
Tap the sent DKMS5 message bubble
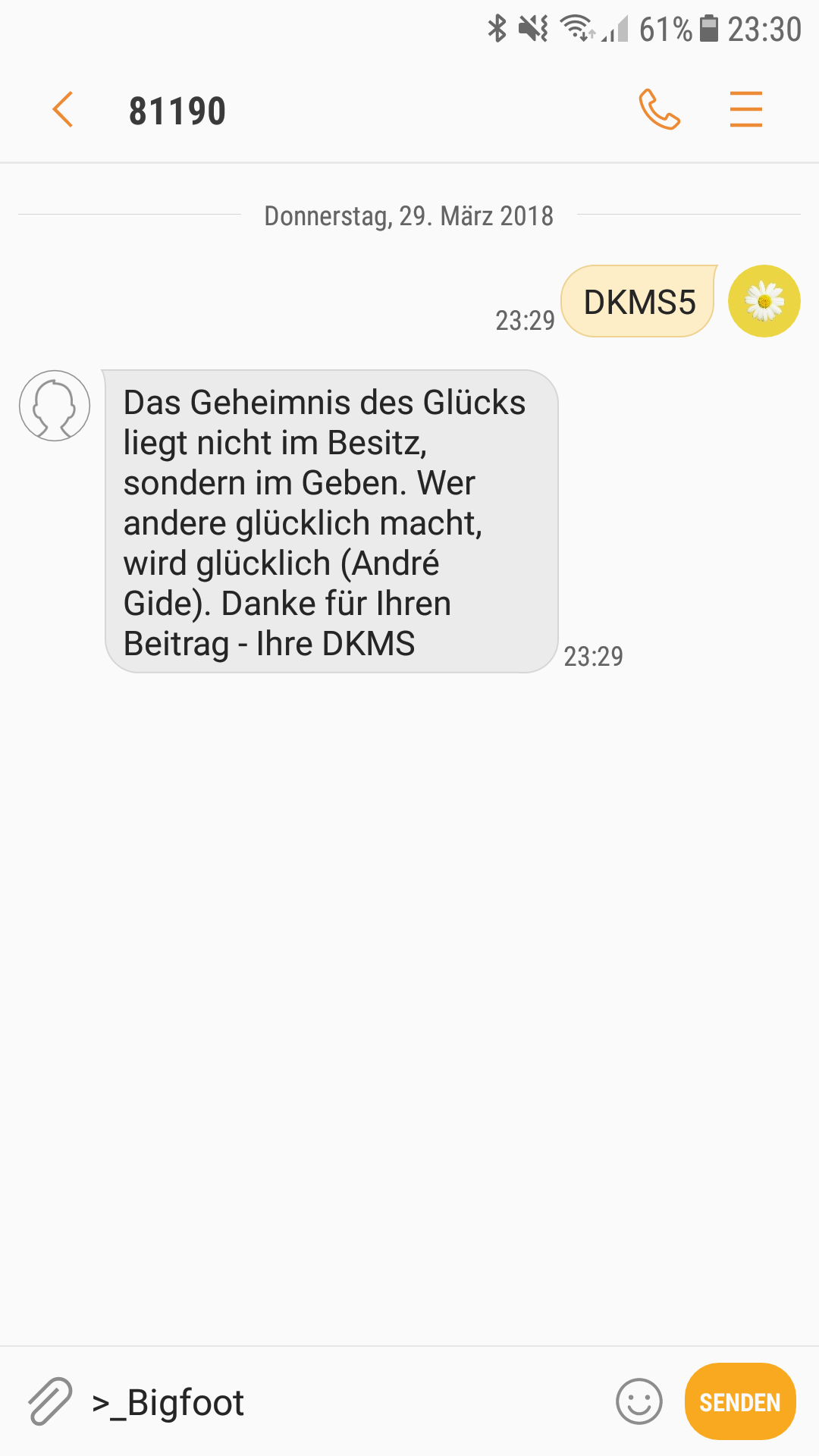point(639,301)
